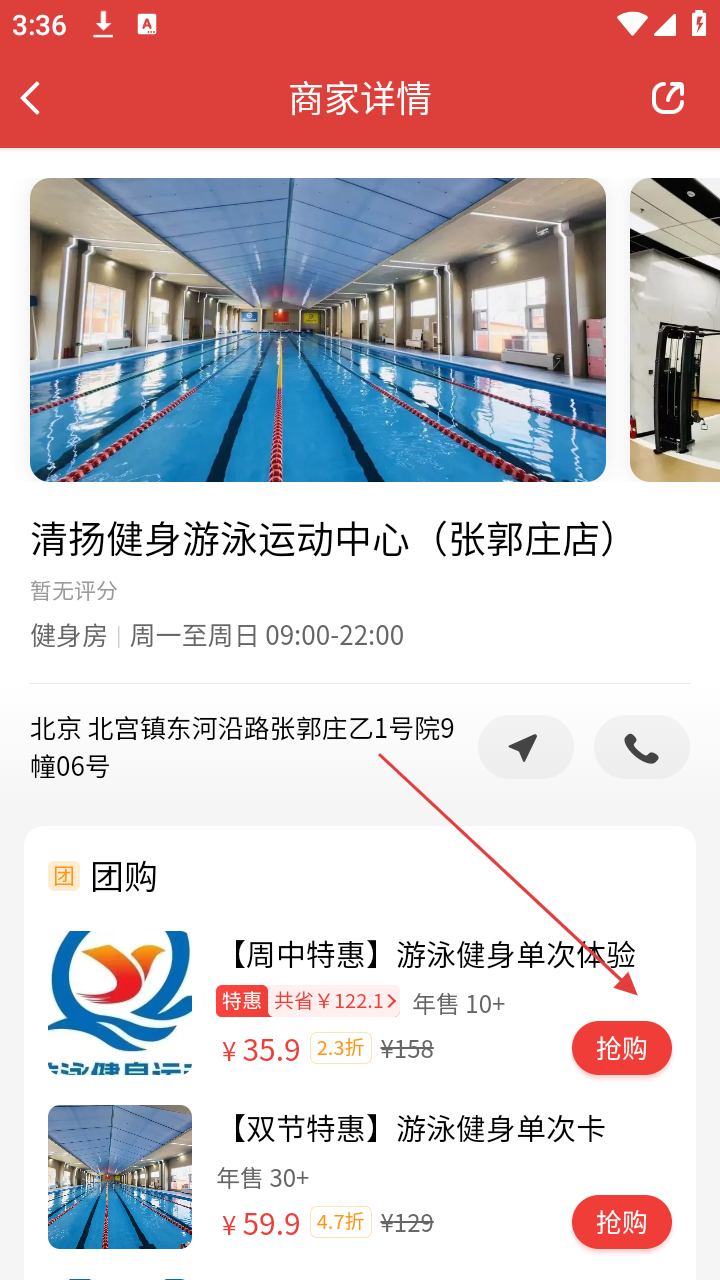This screenshot has height=1280, width=720.
Task: Tap 抢购 for ¥35.9 周中特惠 deal
Action: tap(621, 1048)
